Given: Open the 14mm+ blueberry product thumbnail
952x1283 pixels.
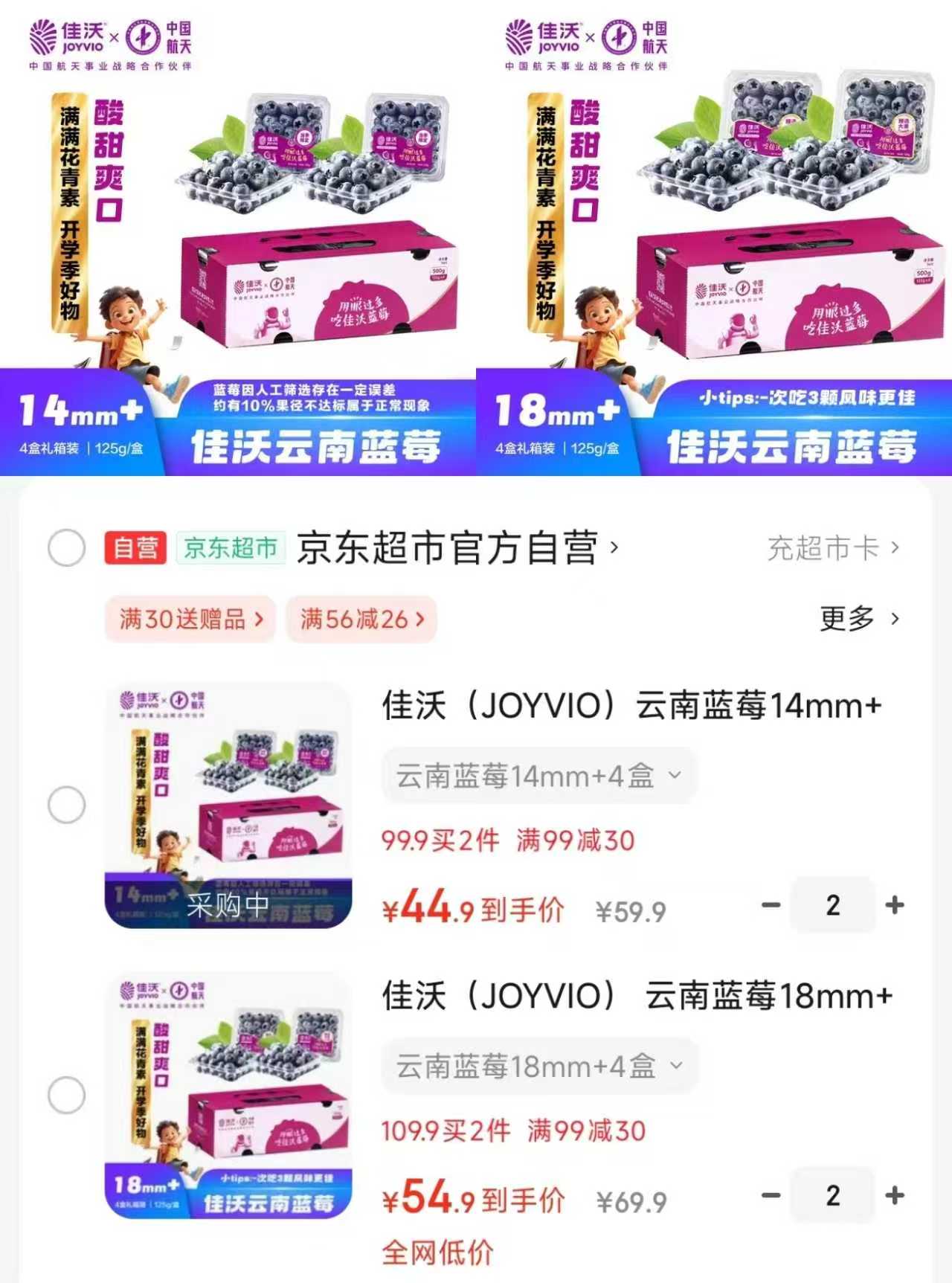Looking at the screenshot, I should tap(228, 805).
